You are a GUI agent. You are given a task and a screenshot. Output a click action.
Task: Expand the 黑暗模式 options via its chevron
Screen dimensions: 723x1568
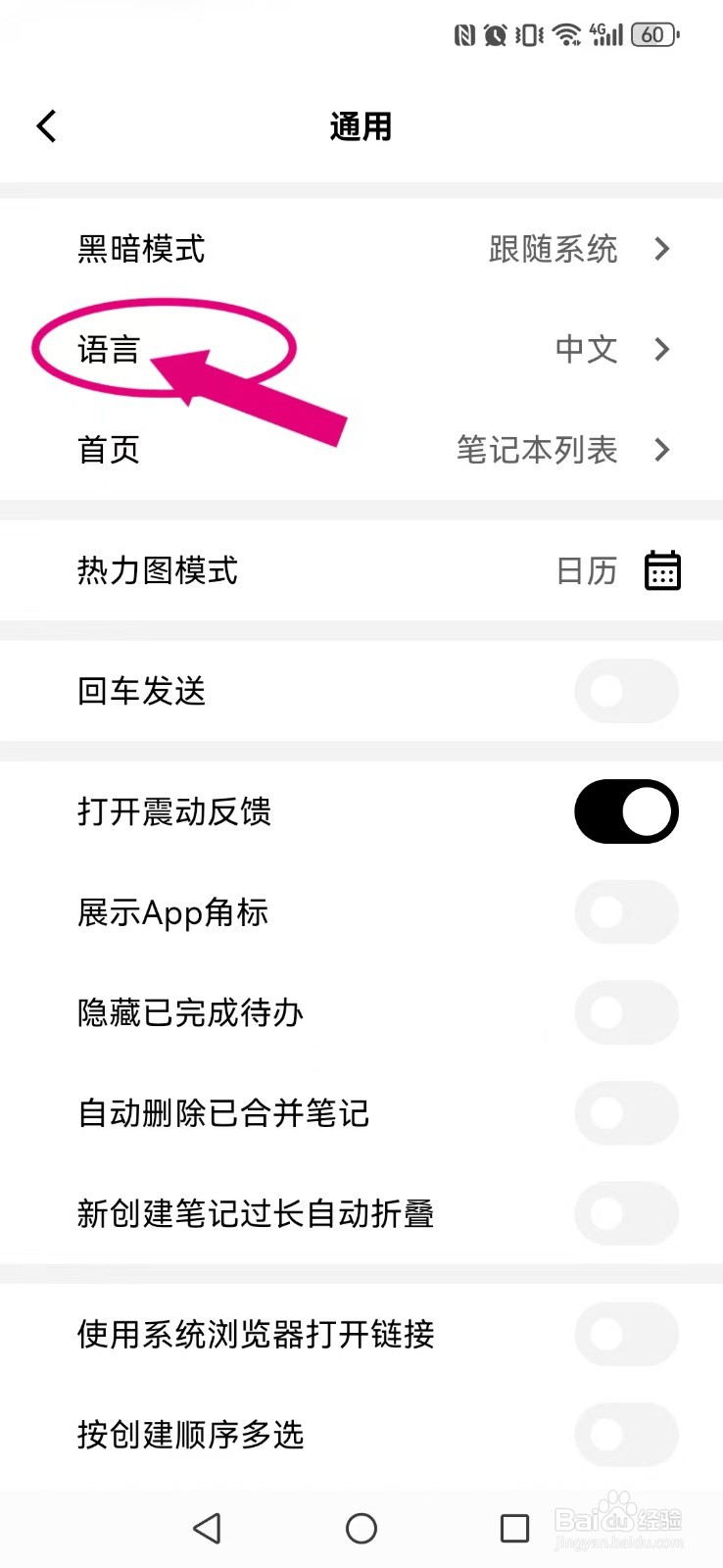[x=661, y=250]
